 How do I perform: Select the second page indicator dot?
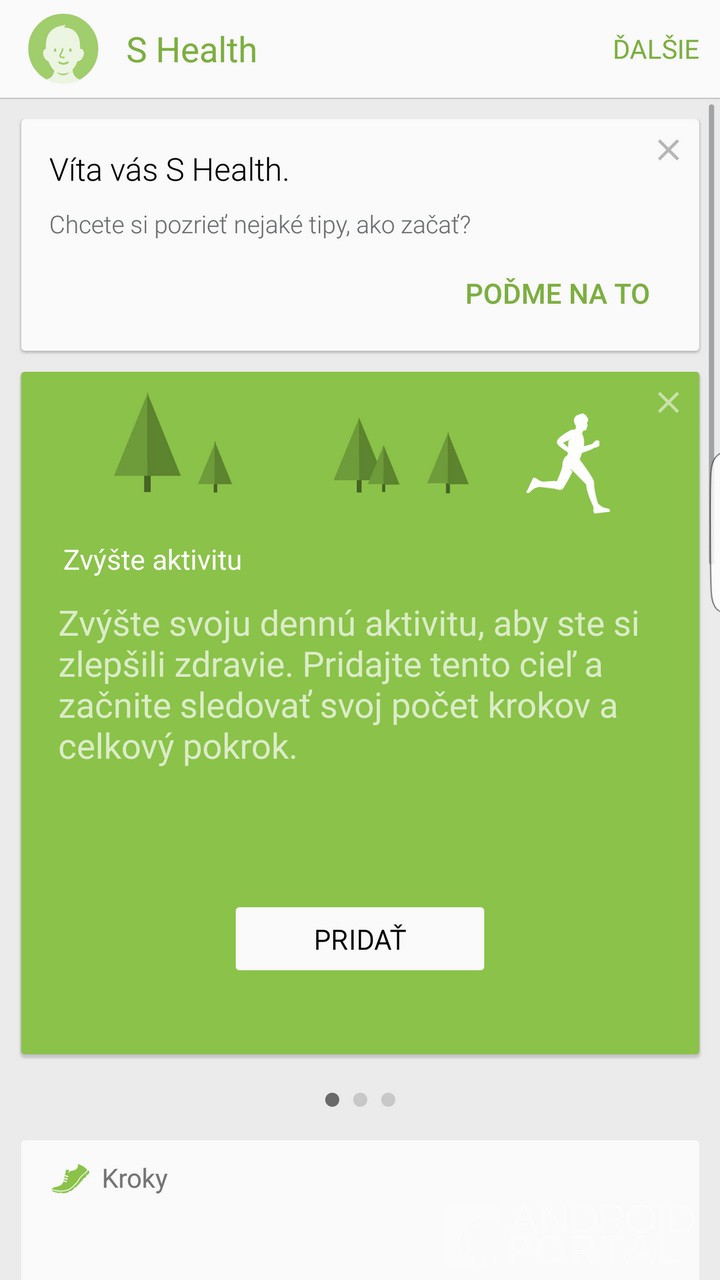360,1100
